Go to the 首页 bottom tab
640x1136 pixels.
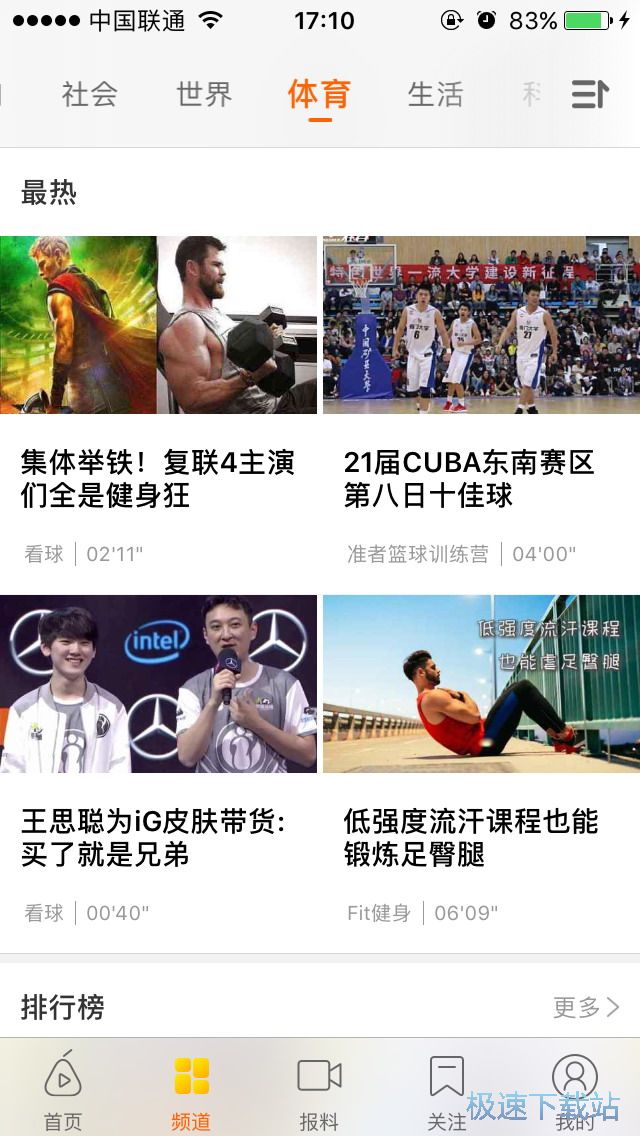coord(63,1090)
